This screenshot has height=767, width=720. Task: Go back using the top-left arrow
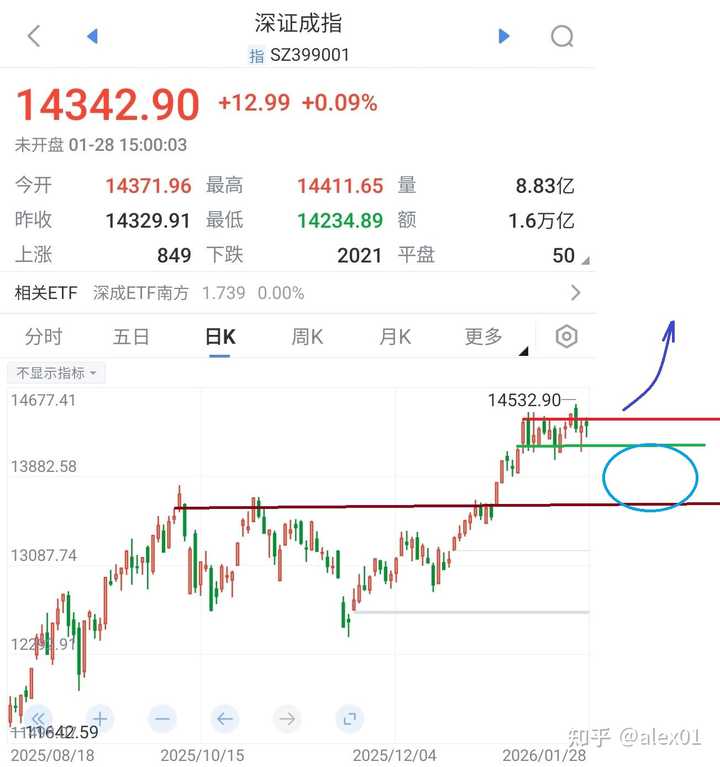pos(34,37)
